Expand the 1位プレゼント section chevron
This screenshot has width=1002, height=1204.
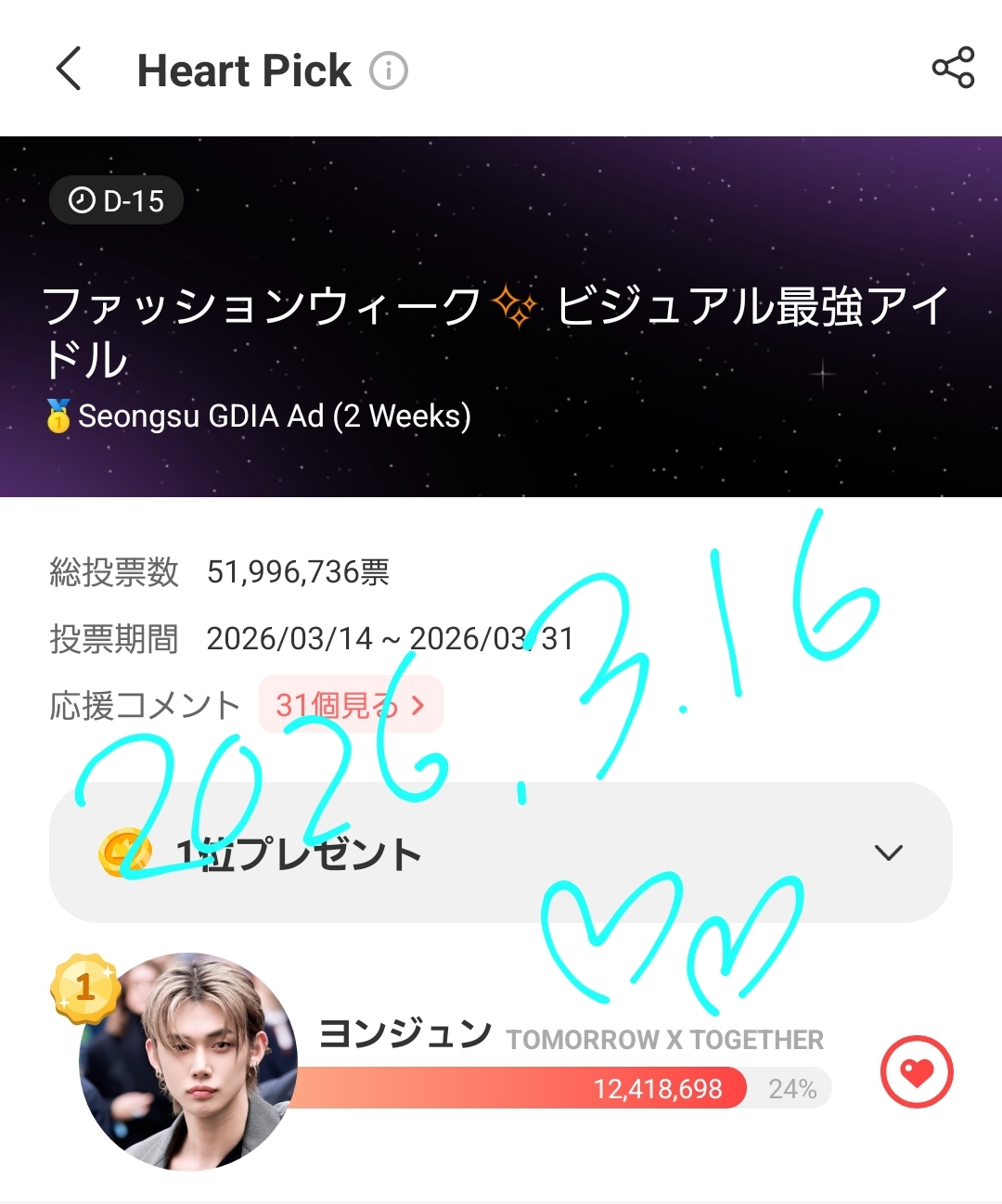891,851
